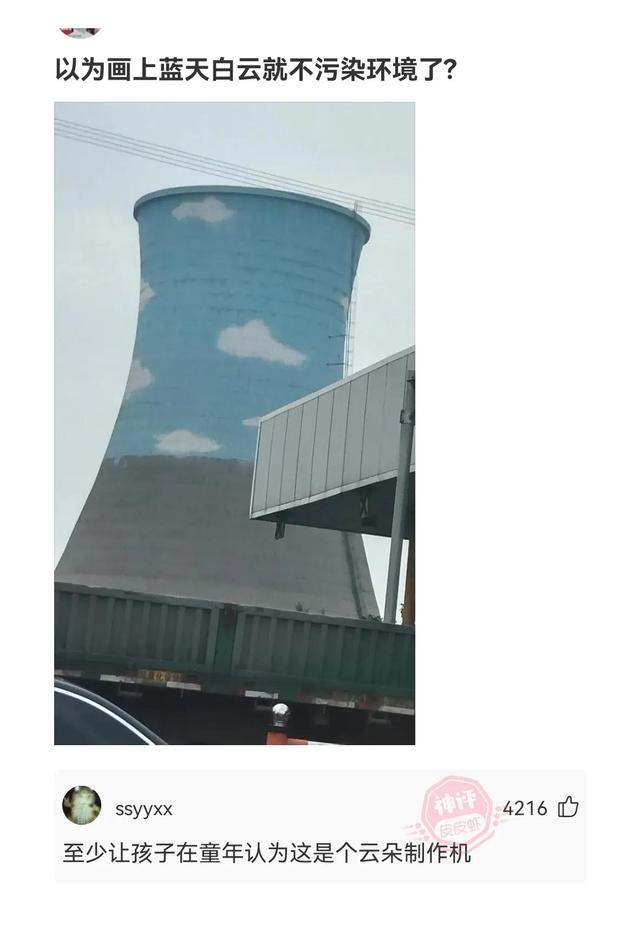Viewport: 640px width, 932px height.
Task: Open ssyyxx's profile avatar
Action: pos(82,805)
